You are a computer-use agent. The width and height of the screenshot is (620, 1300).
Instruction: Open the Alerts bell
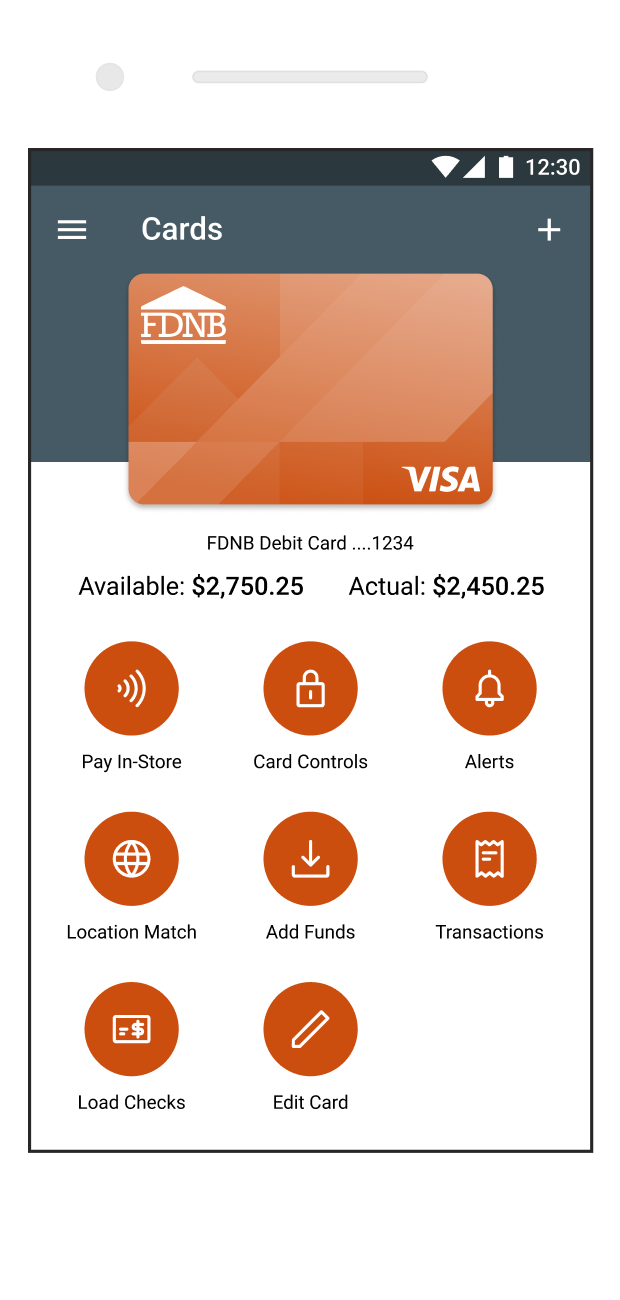tap(489, 689)
